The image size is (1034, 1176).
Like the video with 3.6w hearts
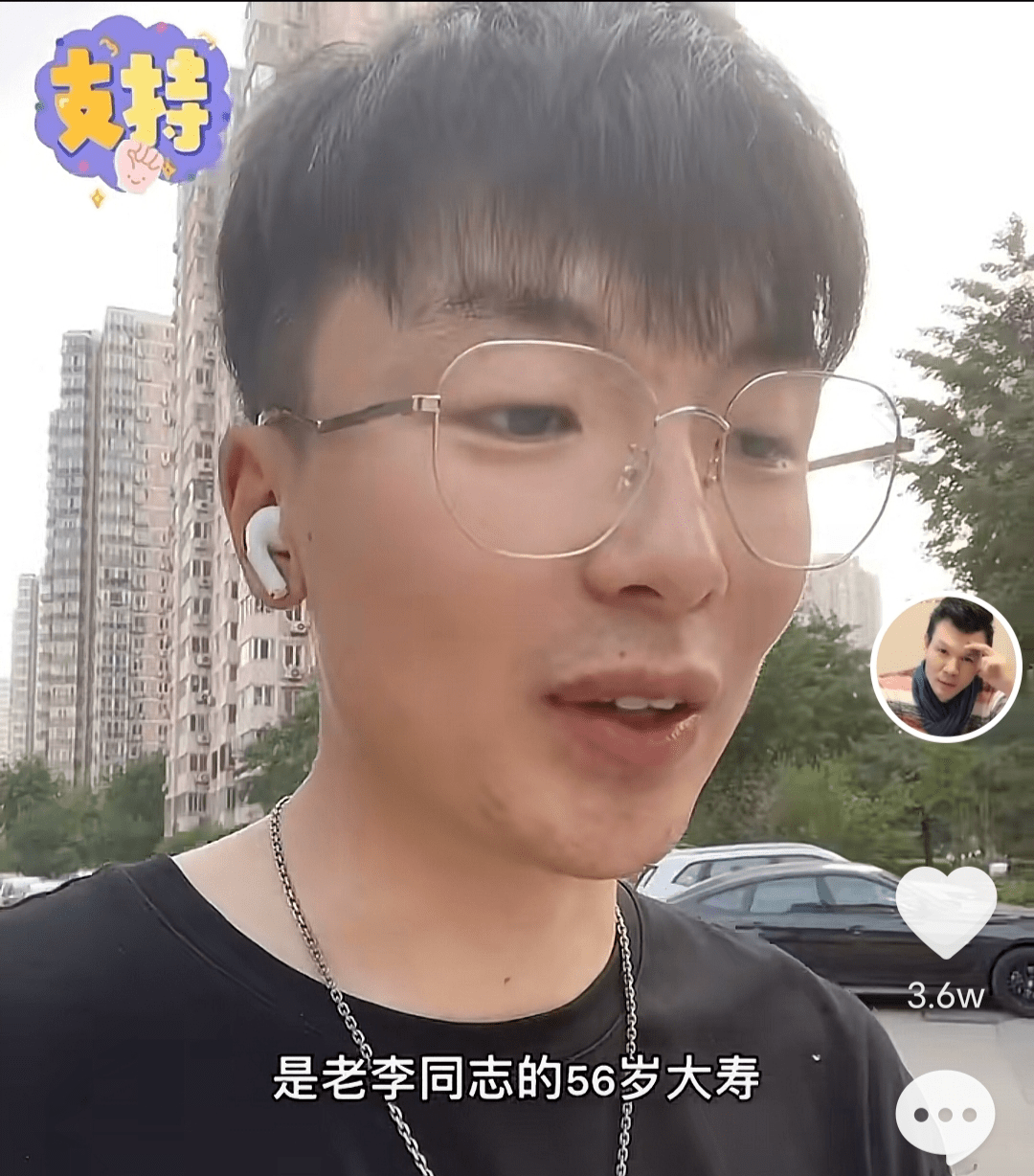click(945, 911)
